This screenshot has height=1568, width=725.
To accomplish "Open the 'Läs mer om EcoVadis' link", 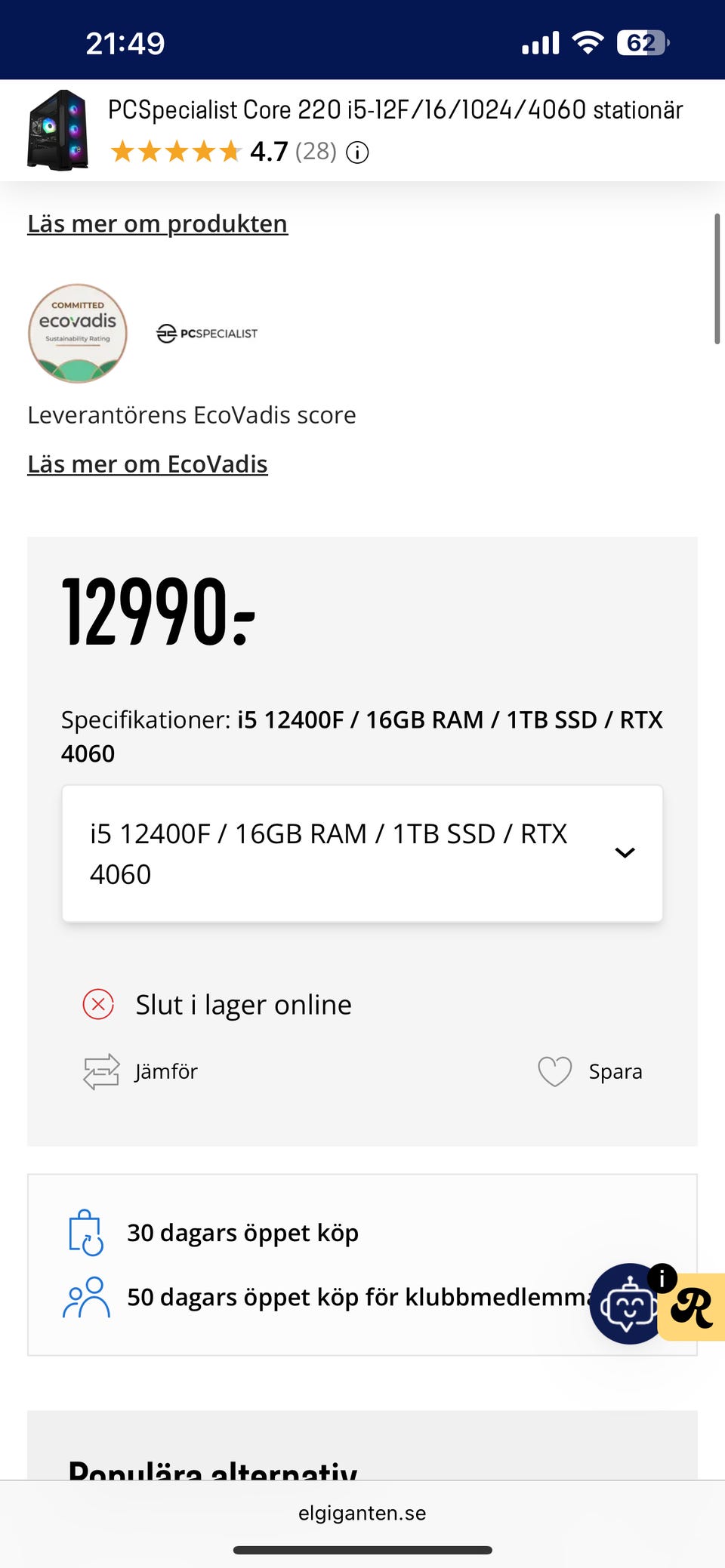I will pyautogui.click(x=147, y=464).
